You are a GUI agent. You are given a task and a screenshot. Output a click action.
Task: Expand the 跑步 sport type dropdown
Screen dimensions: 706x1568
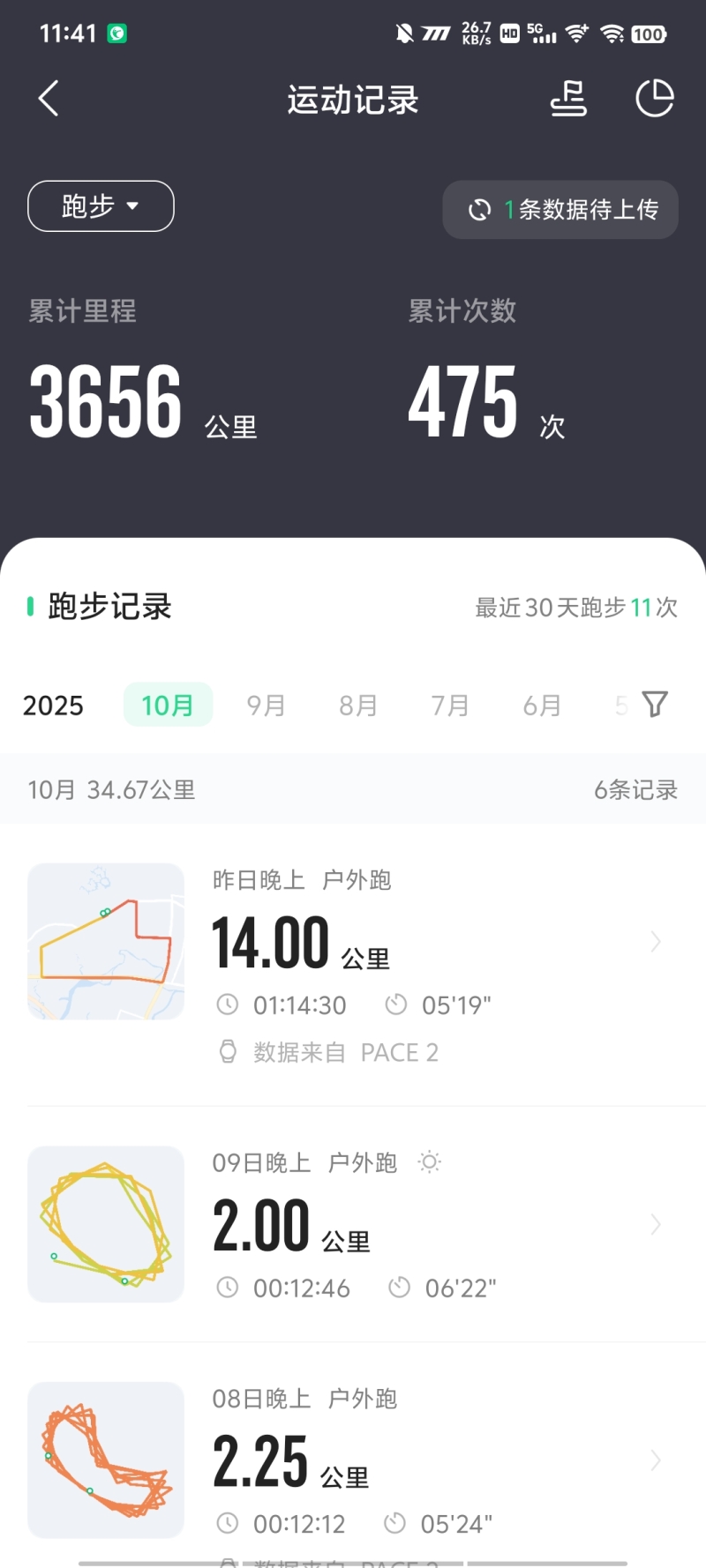(101, 206)
